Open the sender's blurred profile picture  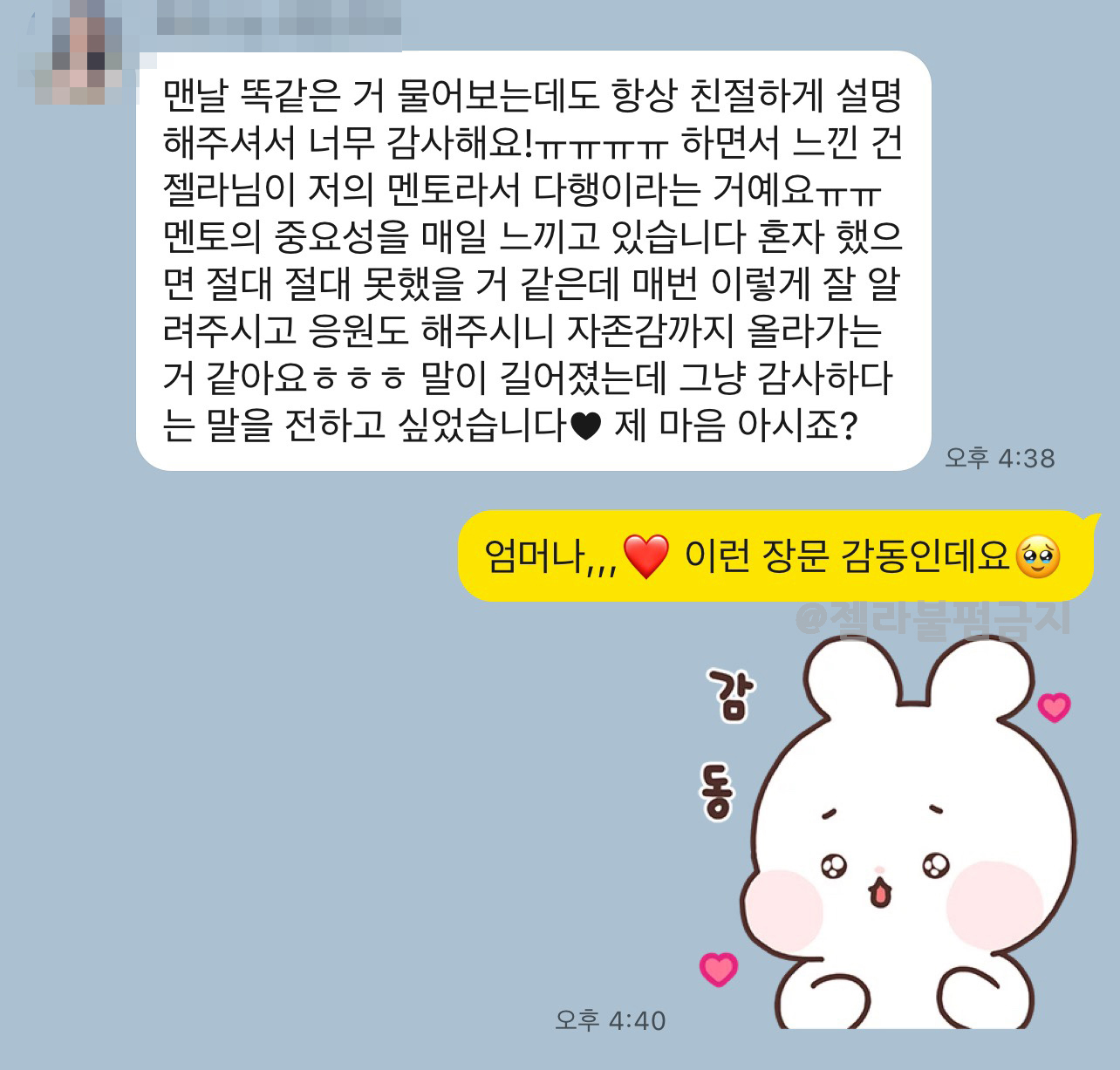click(x=77, y=54)
